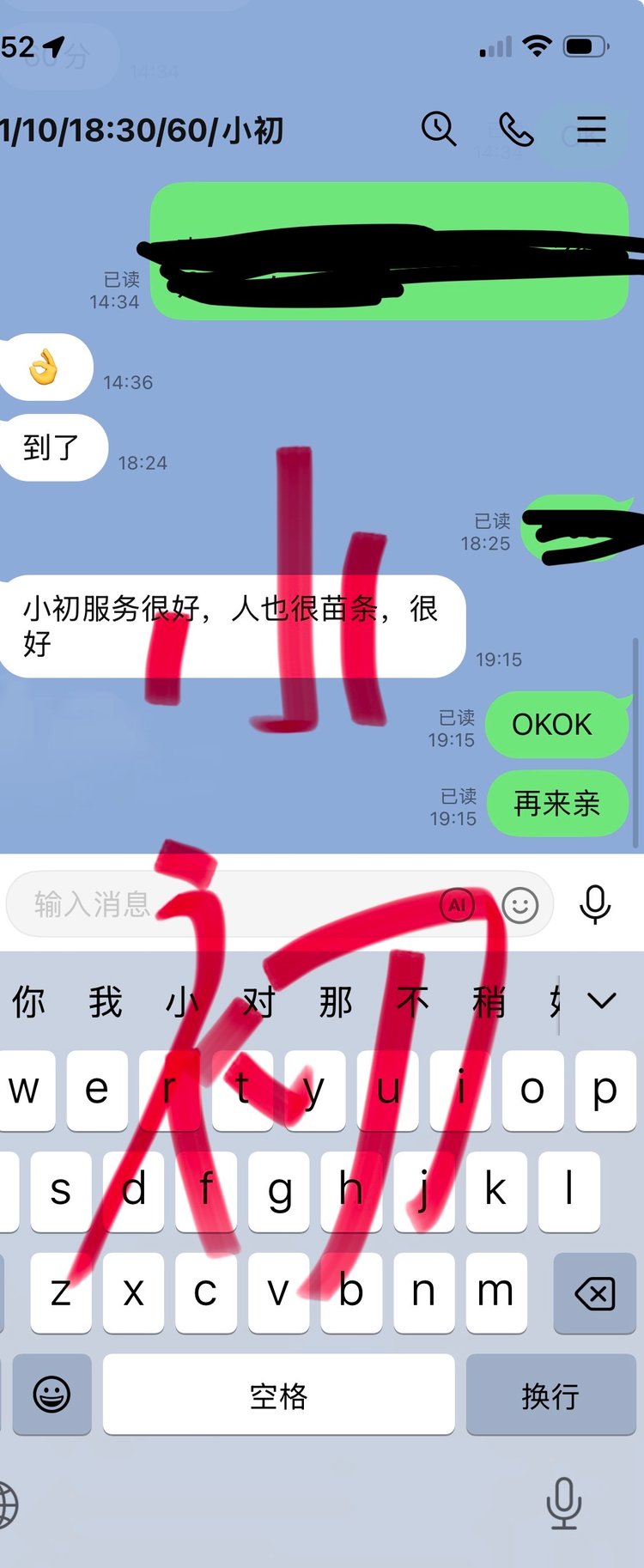Hit the 空格 space bar

tap(278, 1395)
